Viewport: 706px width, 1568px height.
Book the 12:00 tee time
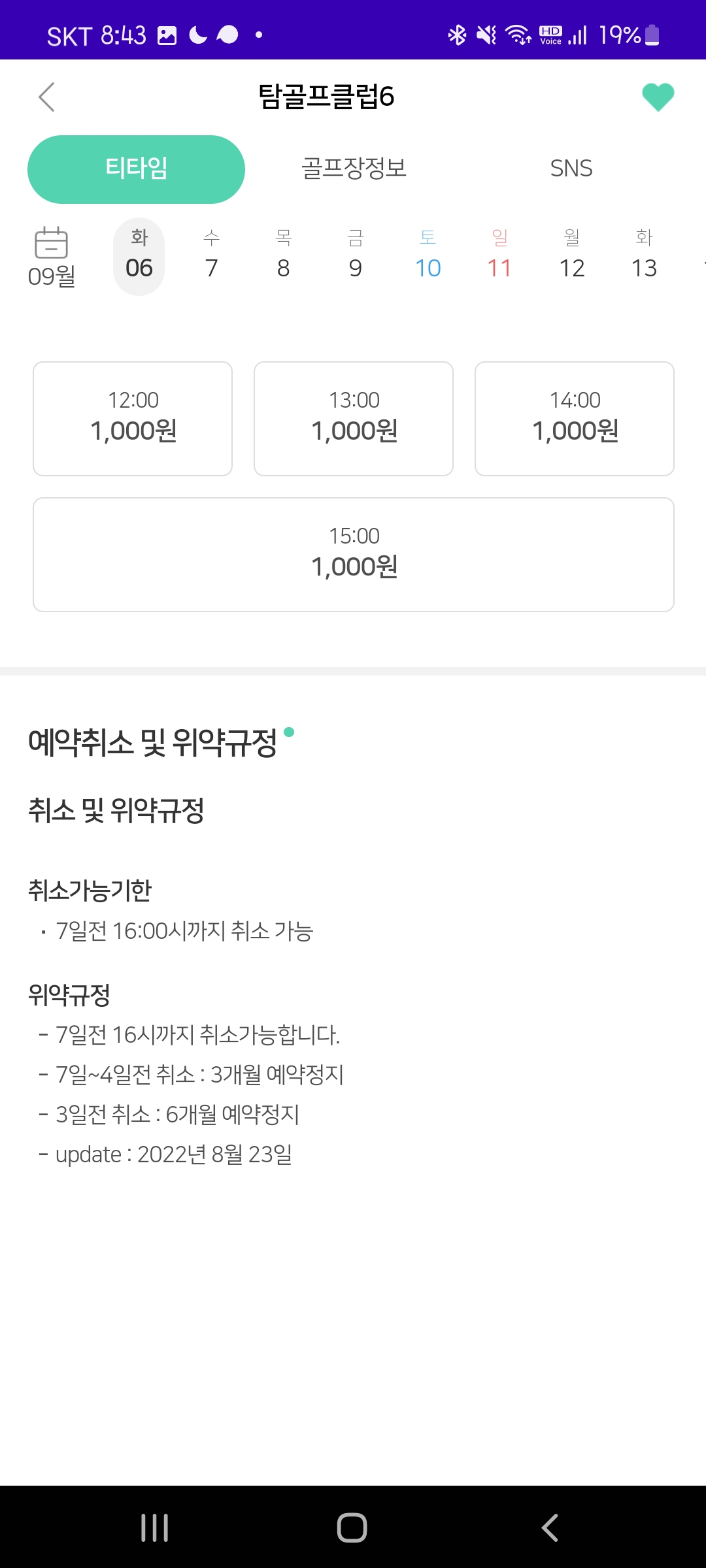pyautogui.click(x=133, y=418)
